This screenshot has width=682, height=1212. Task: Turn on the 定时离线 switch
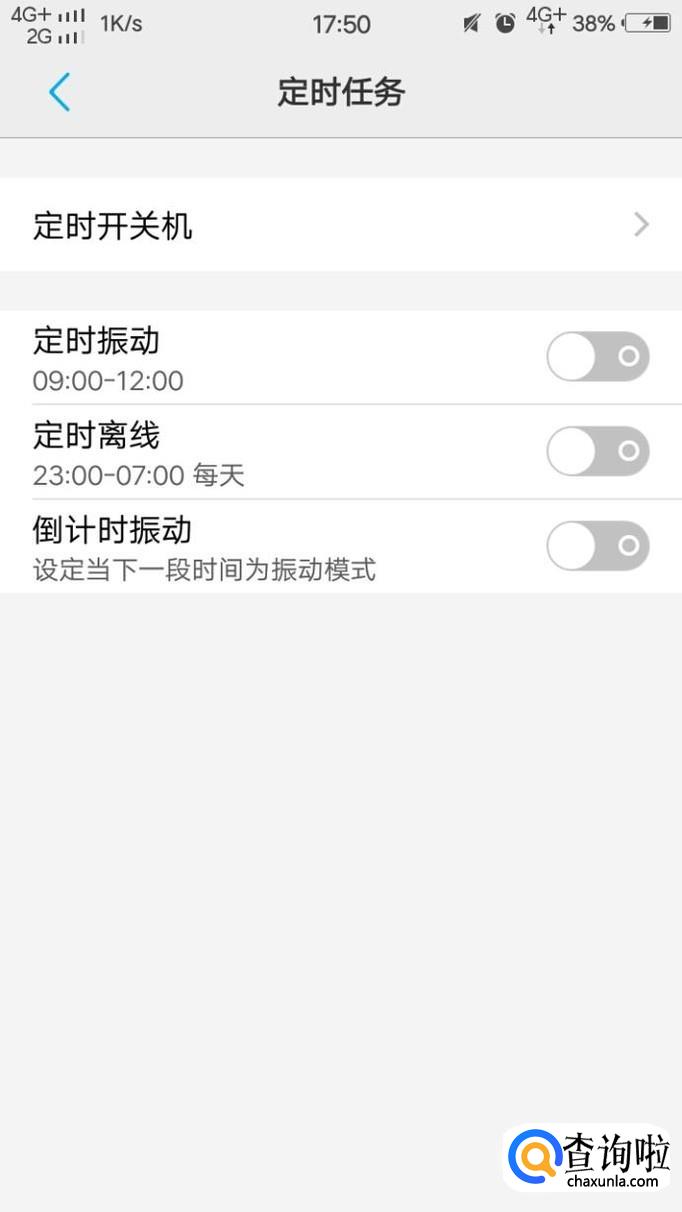(597, 452)
